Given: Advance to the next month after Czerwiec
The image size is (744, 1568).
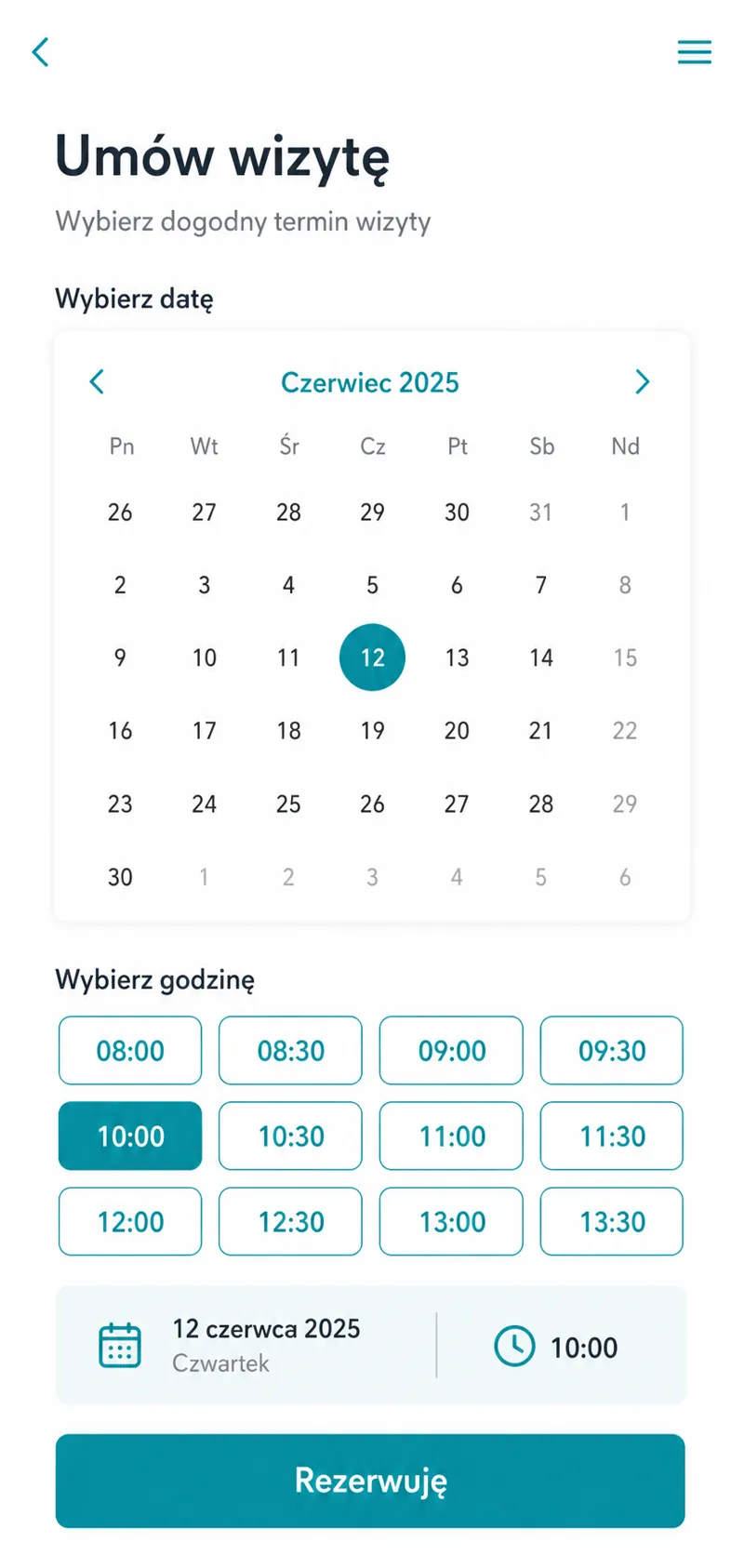Looking at the screenshot, I should [642, 381].
